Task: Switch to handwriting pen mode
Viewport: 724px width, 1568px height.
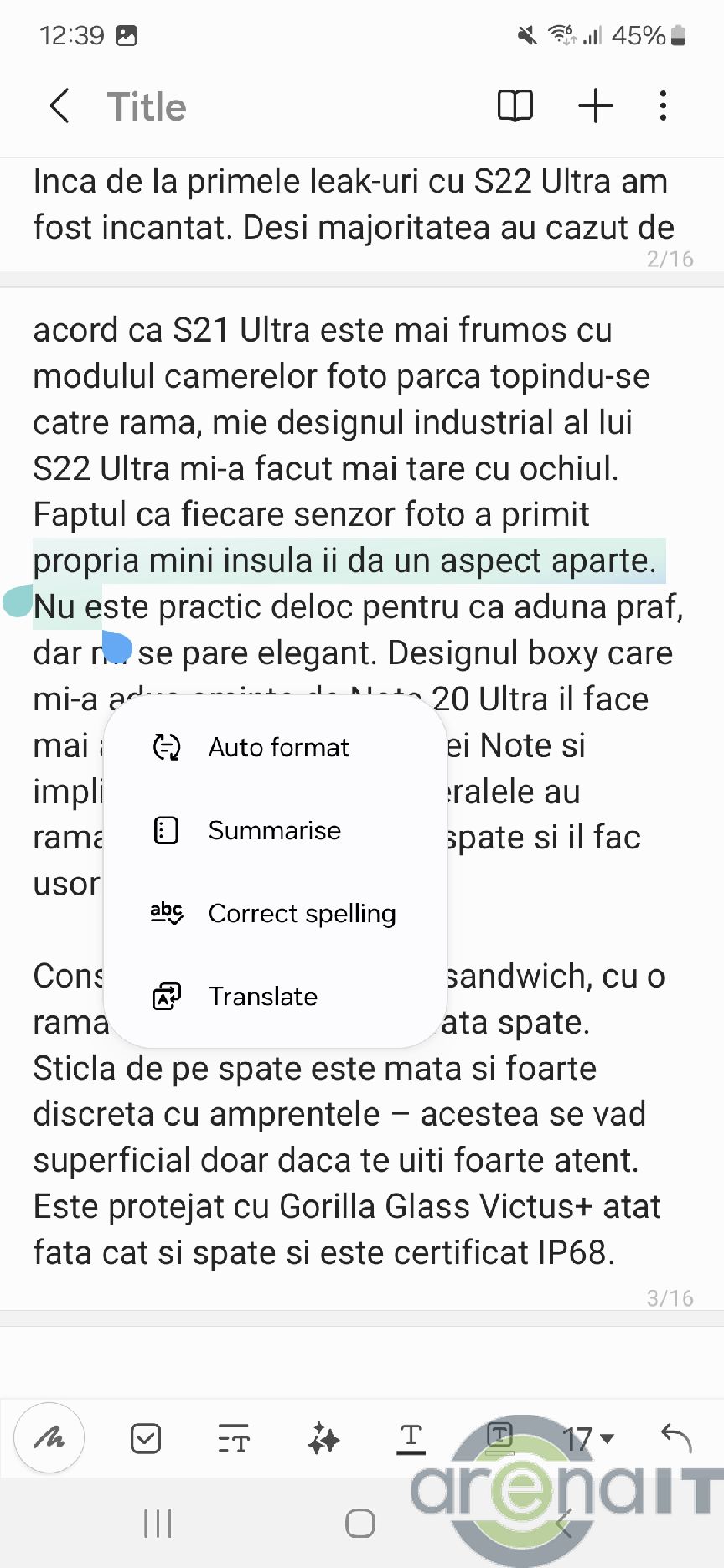Action: 49,1438
